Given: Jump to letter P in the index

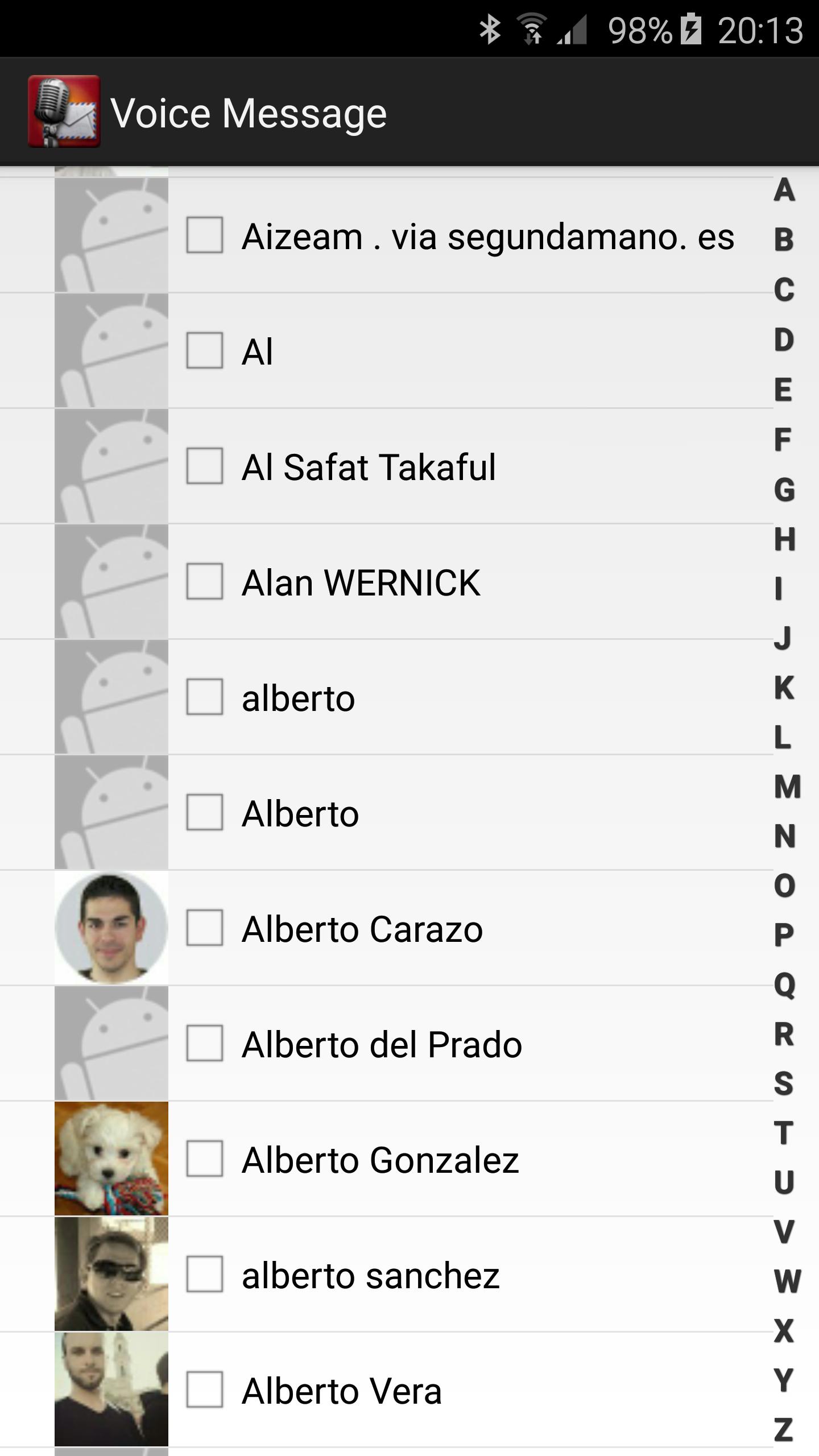Looking at the screenshot, I should click(x=784, y=935).
